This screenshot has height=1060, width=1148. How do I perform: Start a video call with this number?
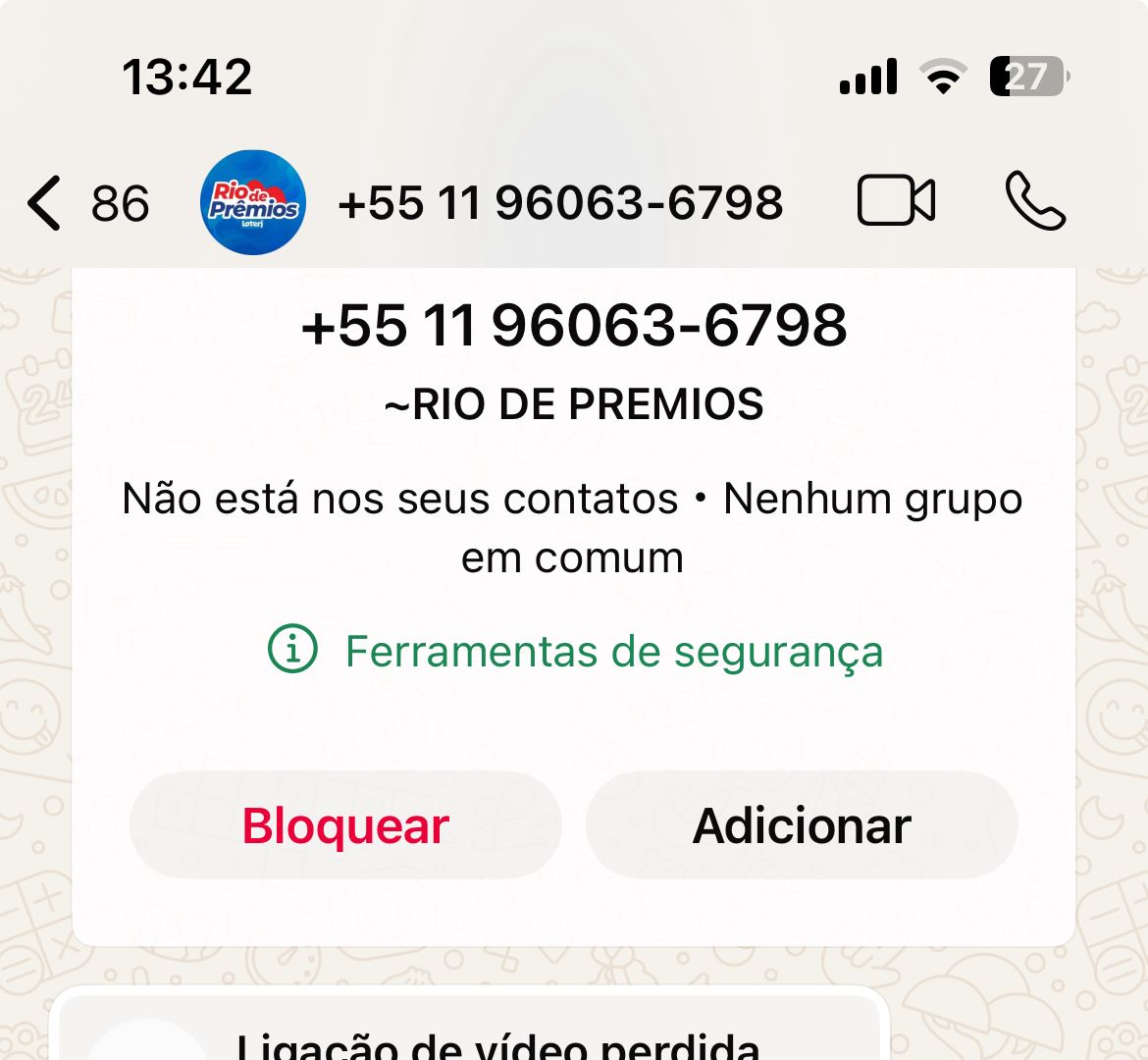(x=896, y=202)
